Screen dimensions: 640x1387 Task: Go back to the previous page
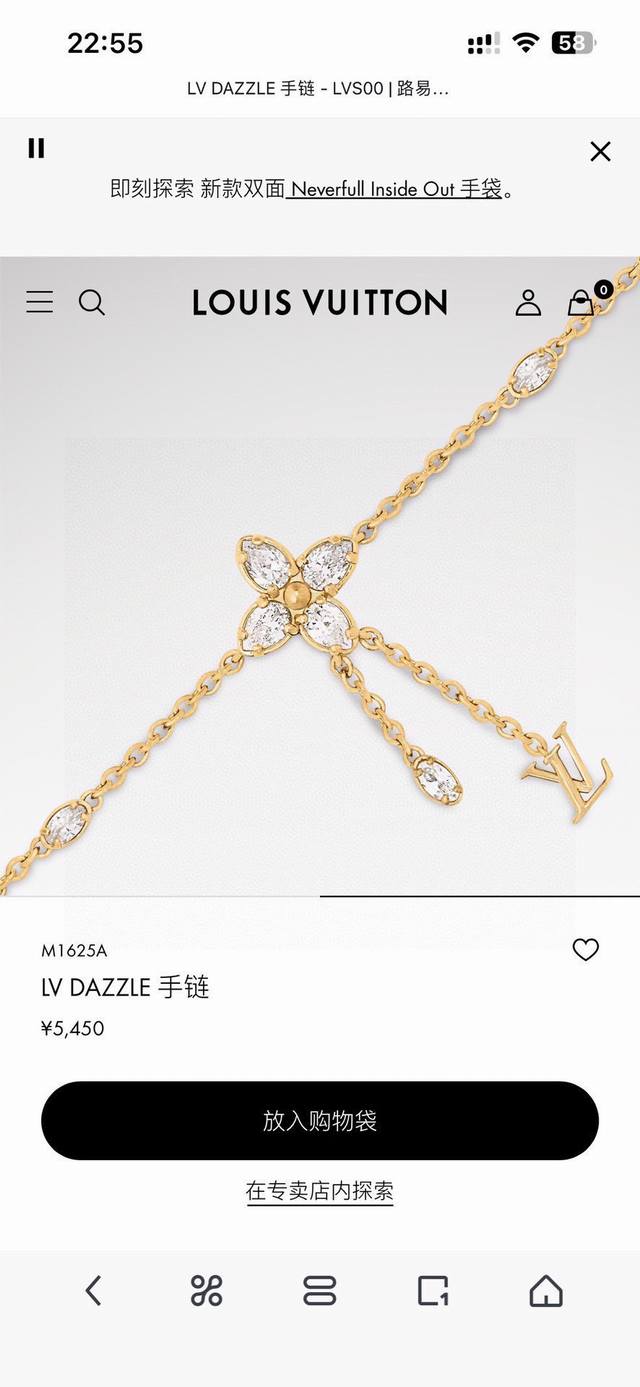click(93, 1291)
